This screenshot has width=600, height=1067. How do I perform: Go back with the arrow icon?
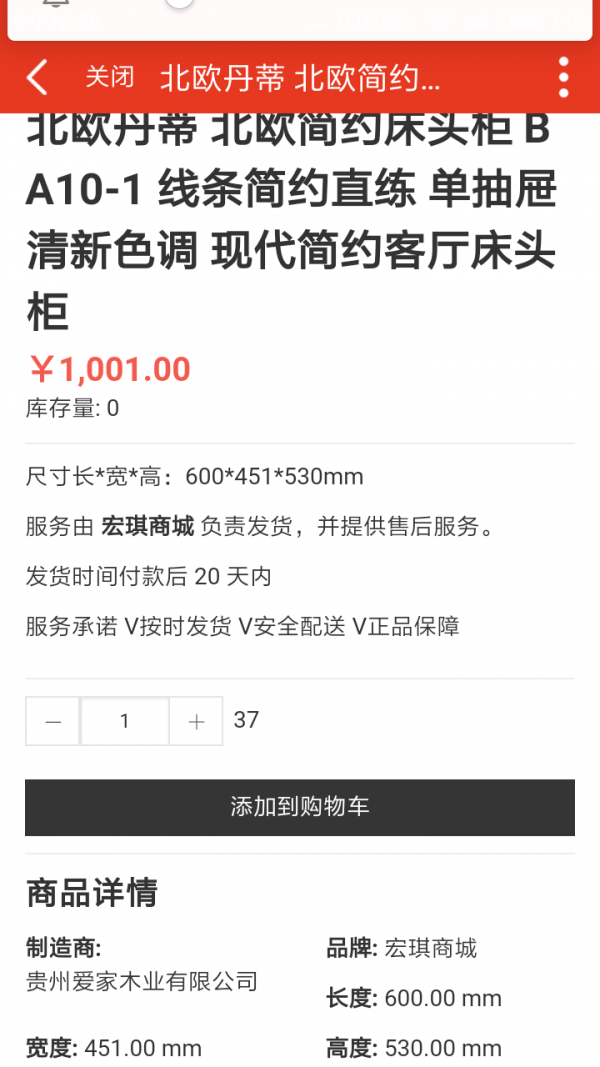(37, 78)
